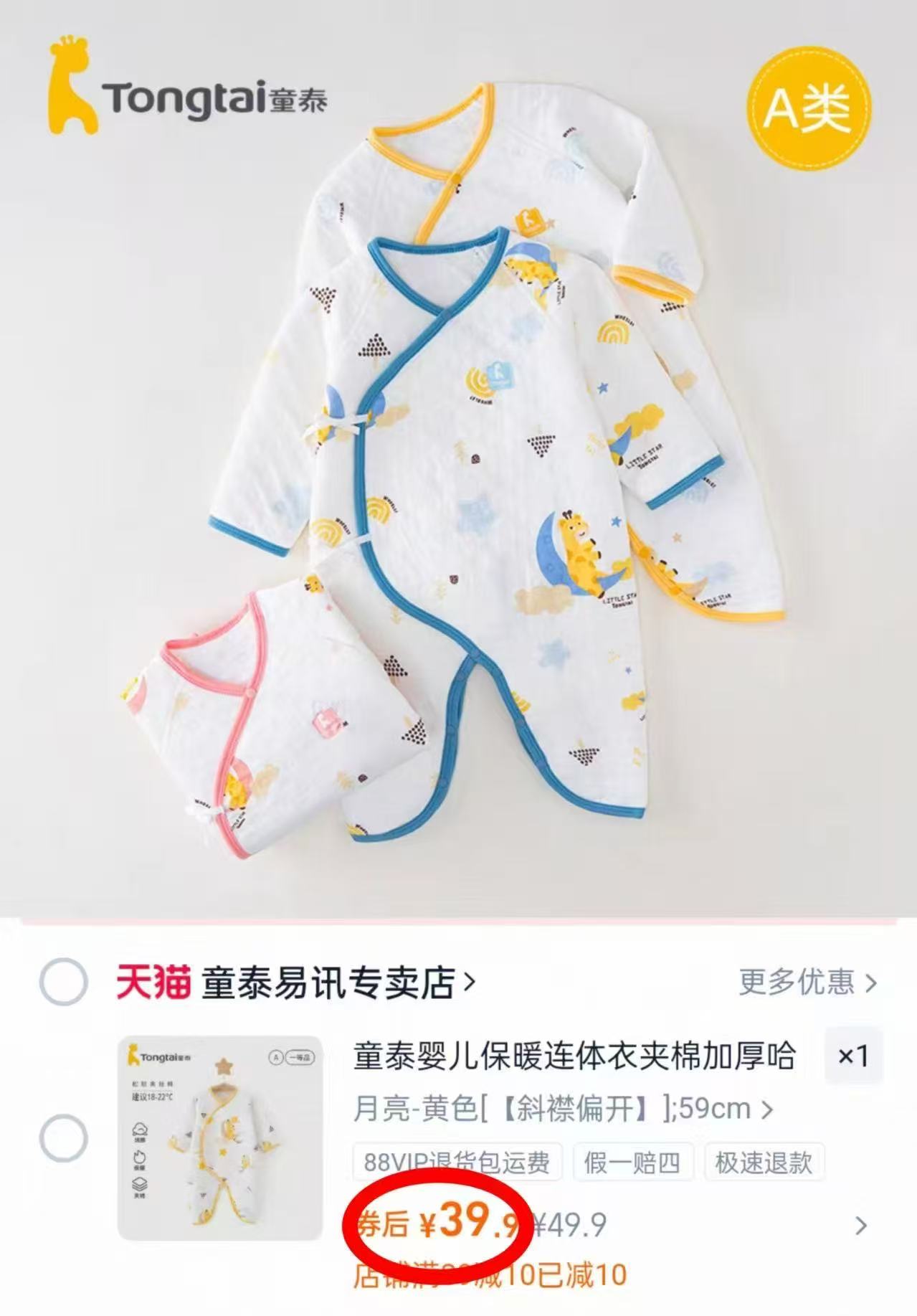Click the yellow A类 quality badge
The image size is (917, 1316).
[x=809, y=106]
